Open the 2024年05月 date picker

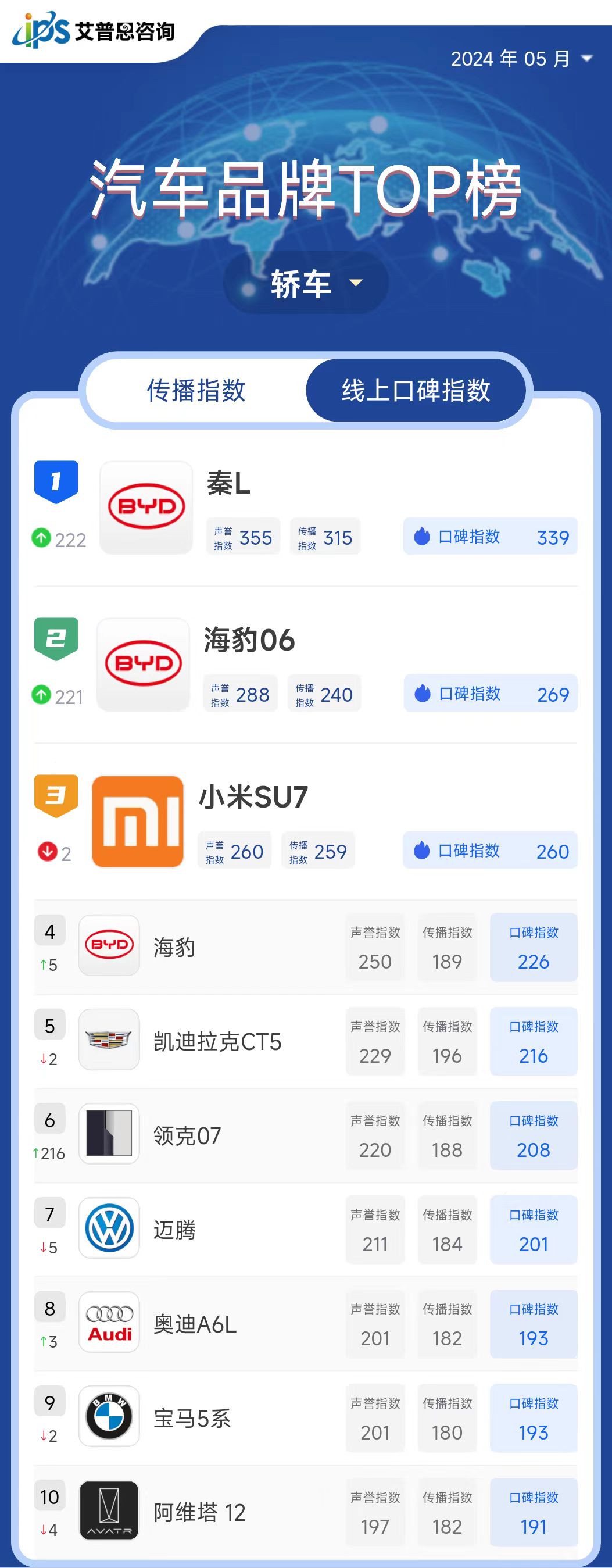click(521, 59)
